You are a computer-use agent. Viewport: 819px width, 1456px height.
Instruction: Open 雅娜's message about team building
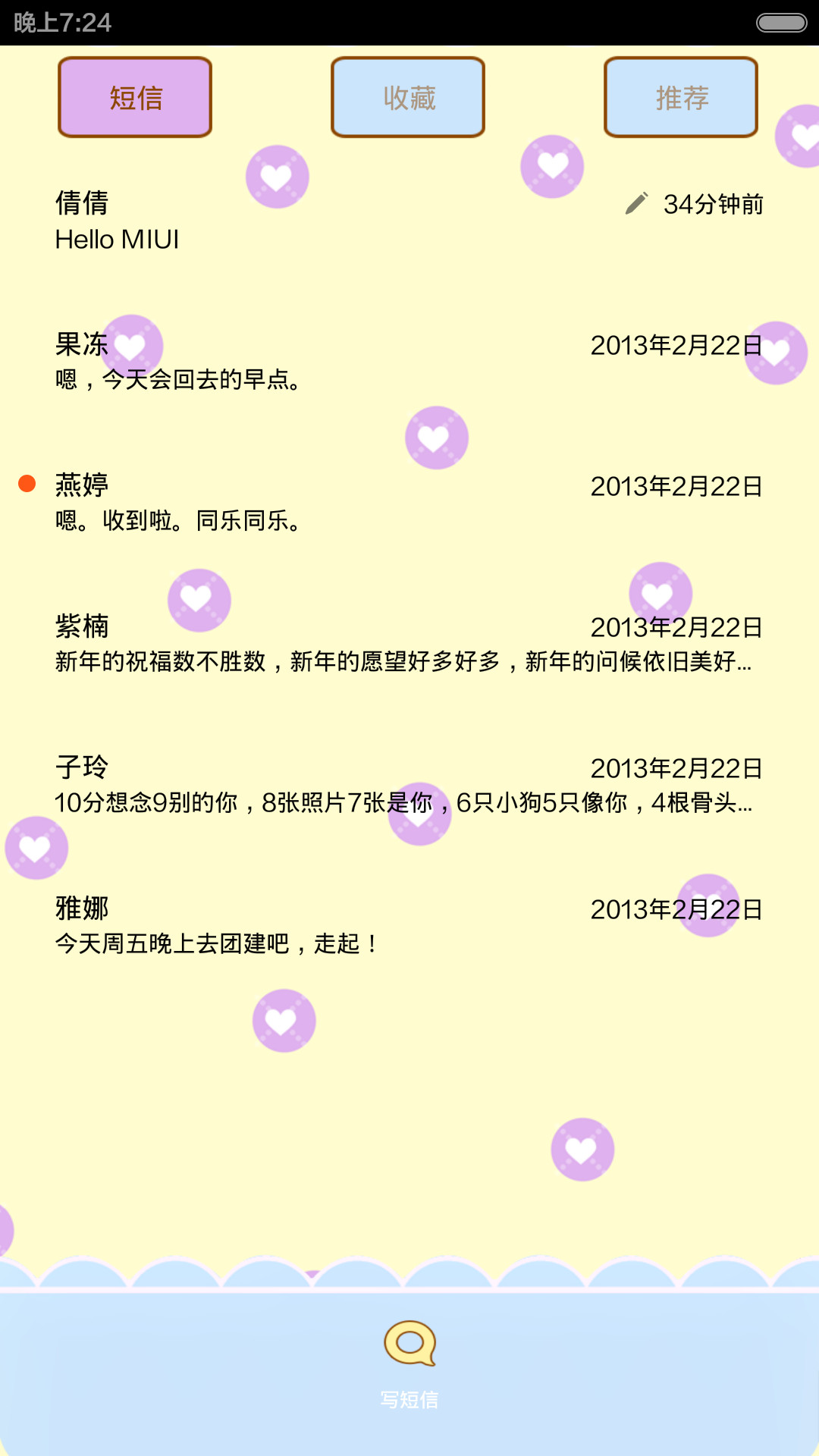[x=409, y=926]
